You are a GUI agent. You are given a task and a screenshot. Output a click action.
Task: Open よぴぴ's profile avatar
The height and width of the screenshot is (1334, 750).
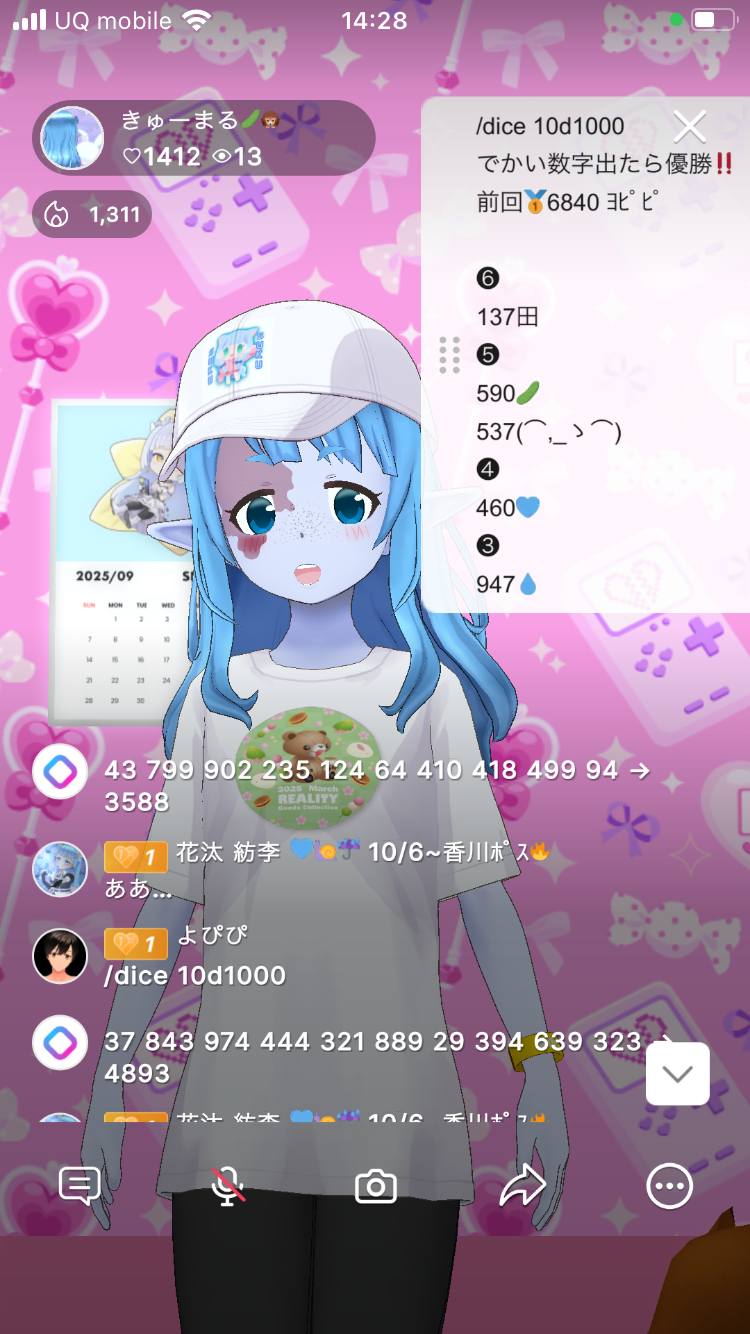60,957
